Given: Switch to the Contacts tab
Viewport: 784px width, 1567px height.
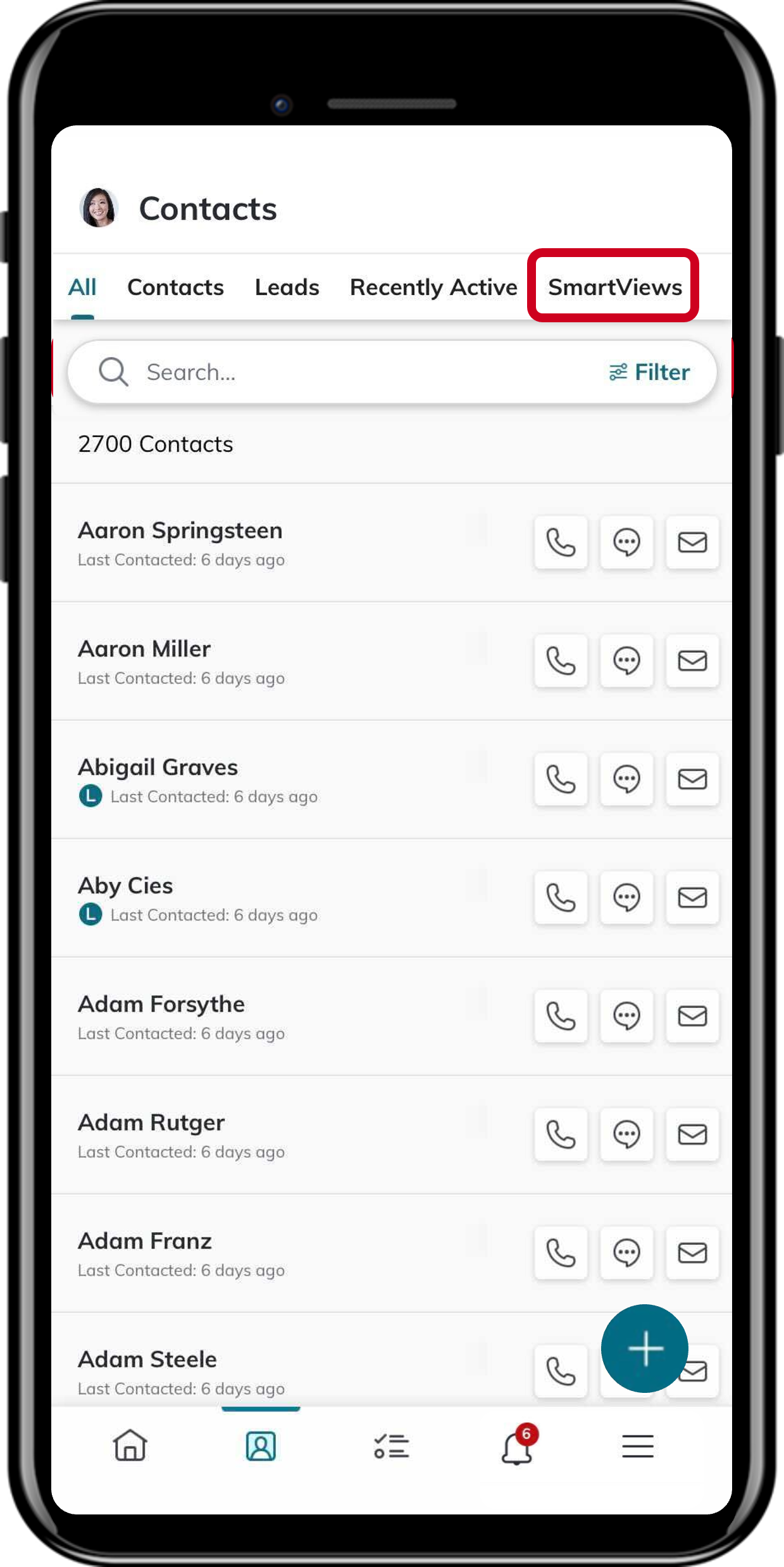Looking at the screenshot, I should click(175, 287).
